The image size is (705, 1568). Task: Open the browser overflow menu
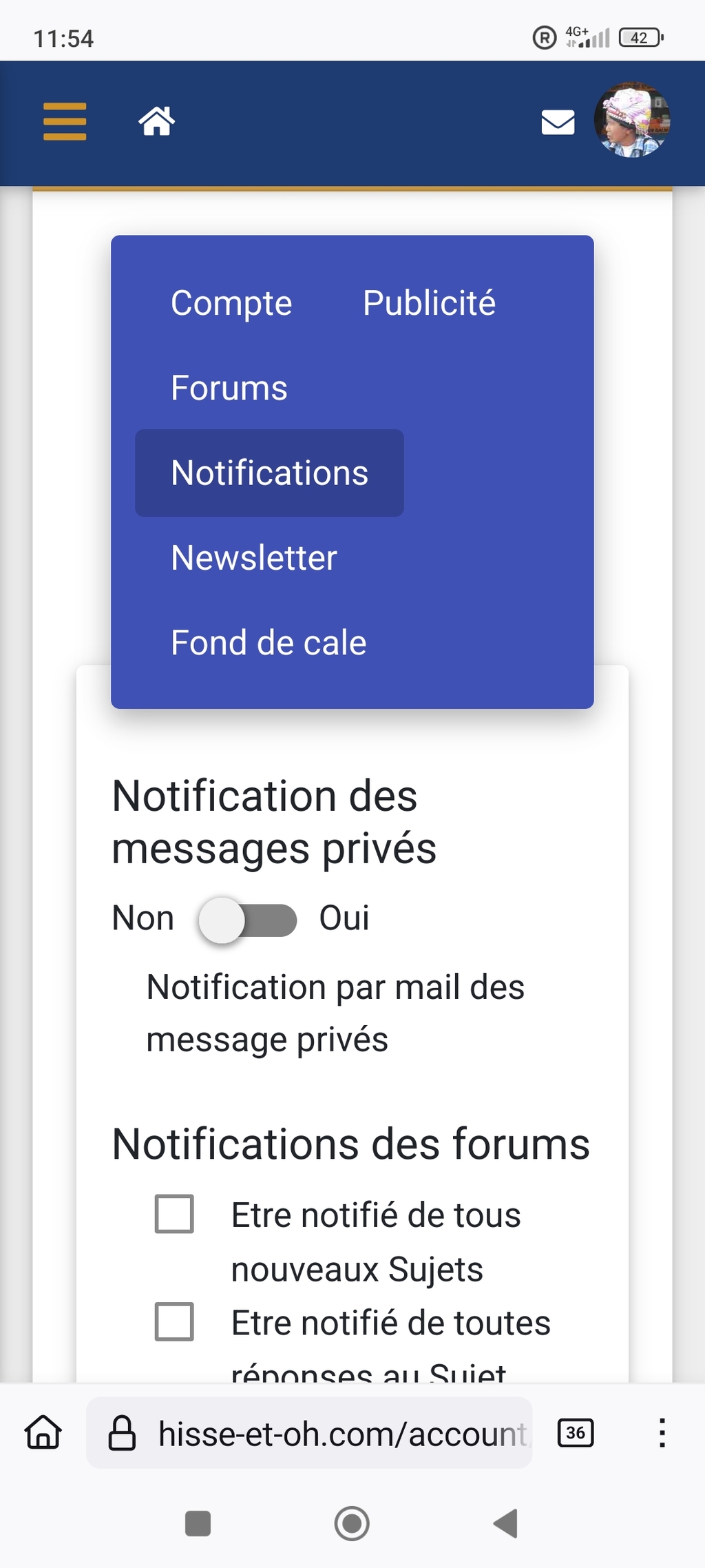pos(662,1434)
